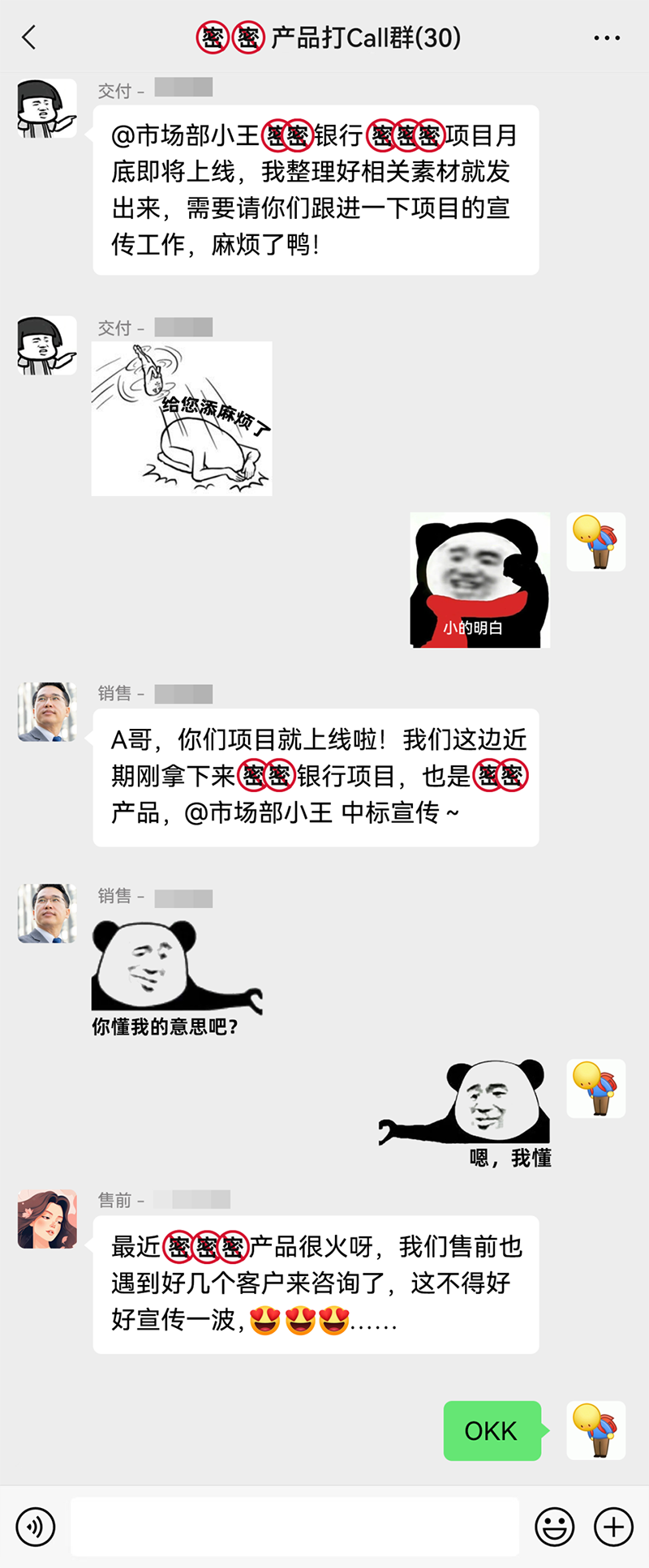Focus the message text field
Viewport: 649px width, 1568px height.
(294, 1527)
